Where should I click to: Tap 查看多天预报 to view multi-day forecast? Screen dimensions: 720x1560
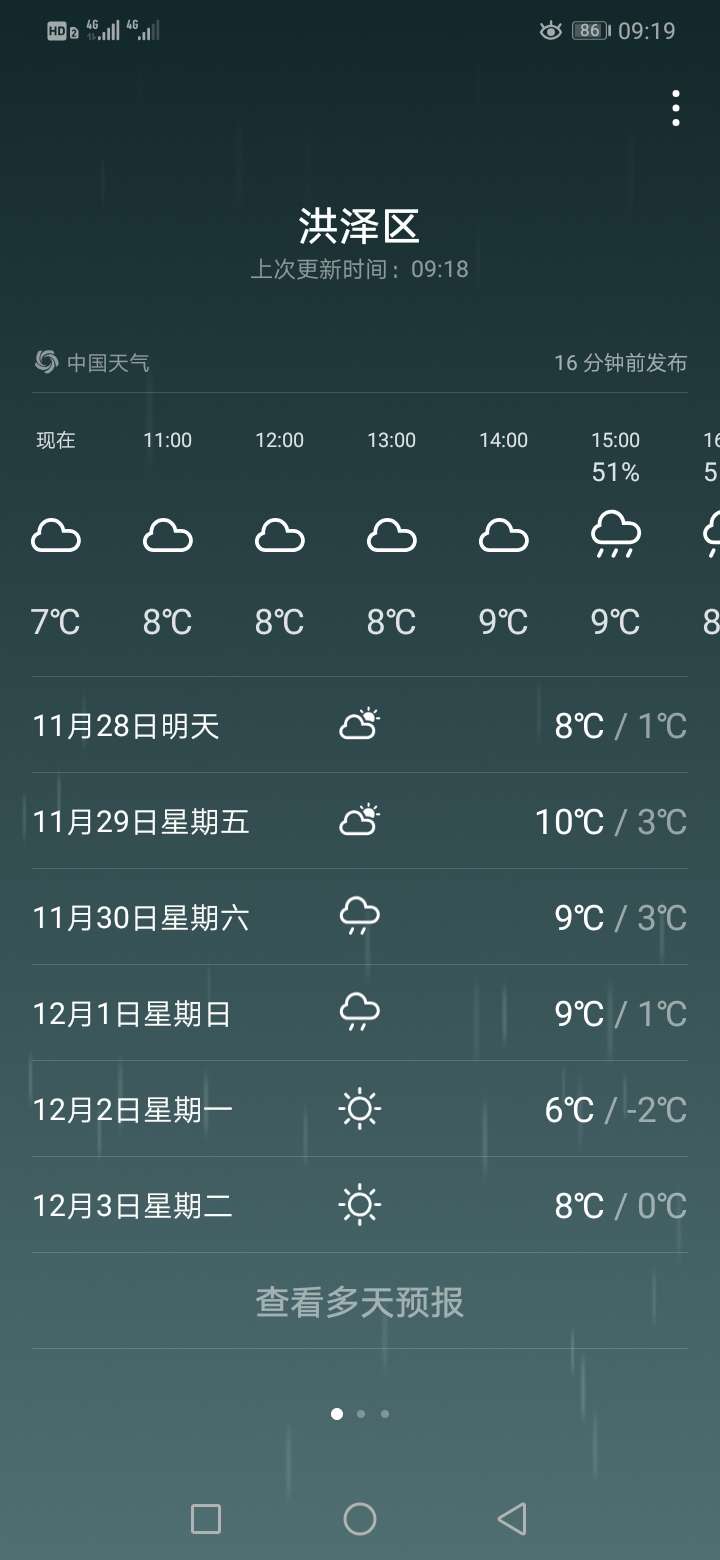pyautogui.click(x=360, y=1302)
